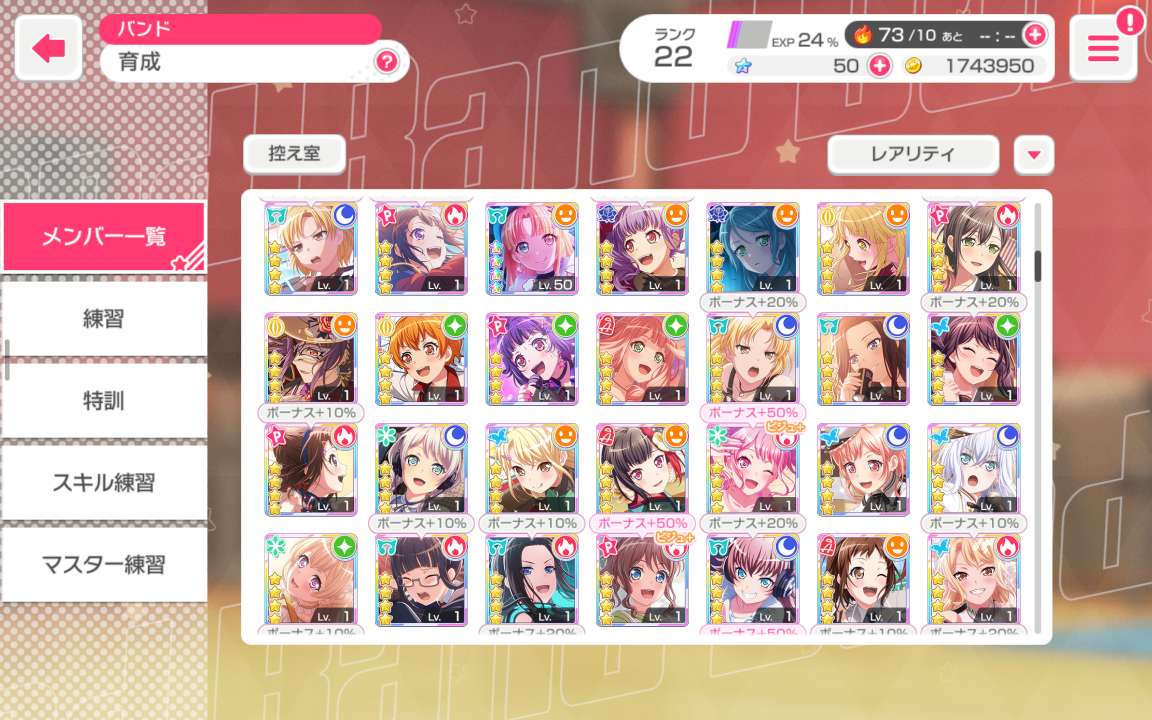Switch to the マスター練習 tab
The height and width of the screenshot is (720, 1152).
click(x=104, y=565)
